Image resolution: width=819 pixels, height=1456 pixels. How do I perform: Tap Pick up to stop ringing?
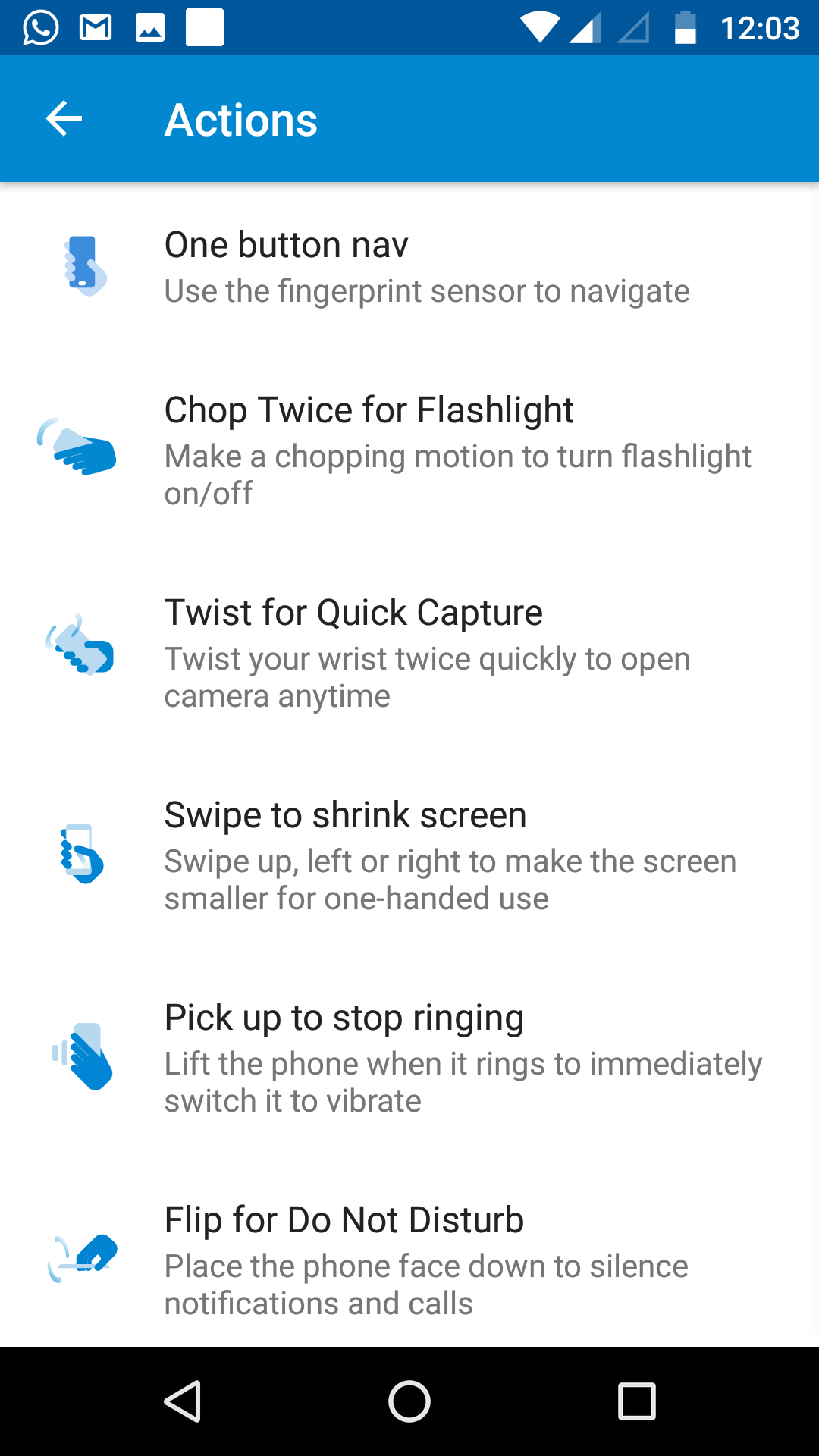tap(409, 1057)
